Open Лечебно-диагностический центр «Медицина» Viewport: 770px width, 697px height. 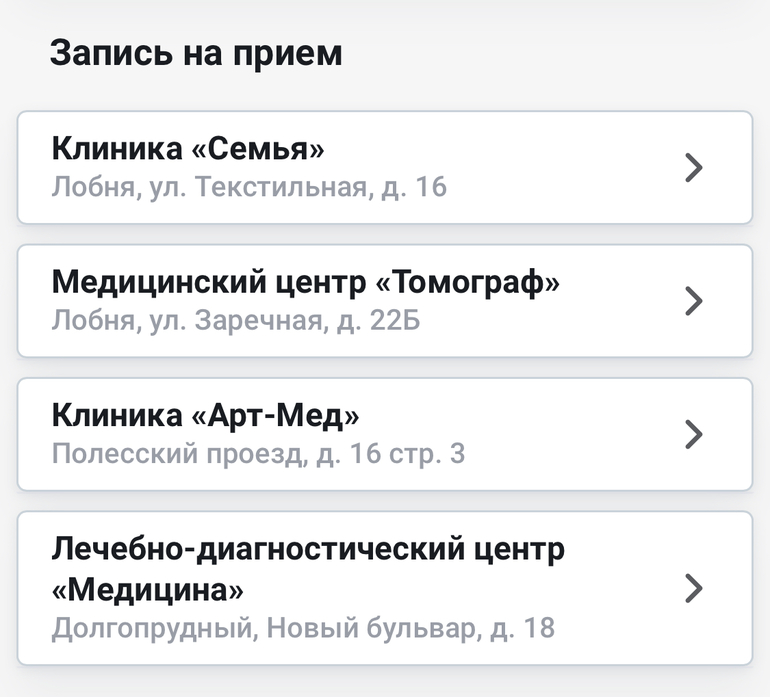point(384,588)
